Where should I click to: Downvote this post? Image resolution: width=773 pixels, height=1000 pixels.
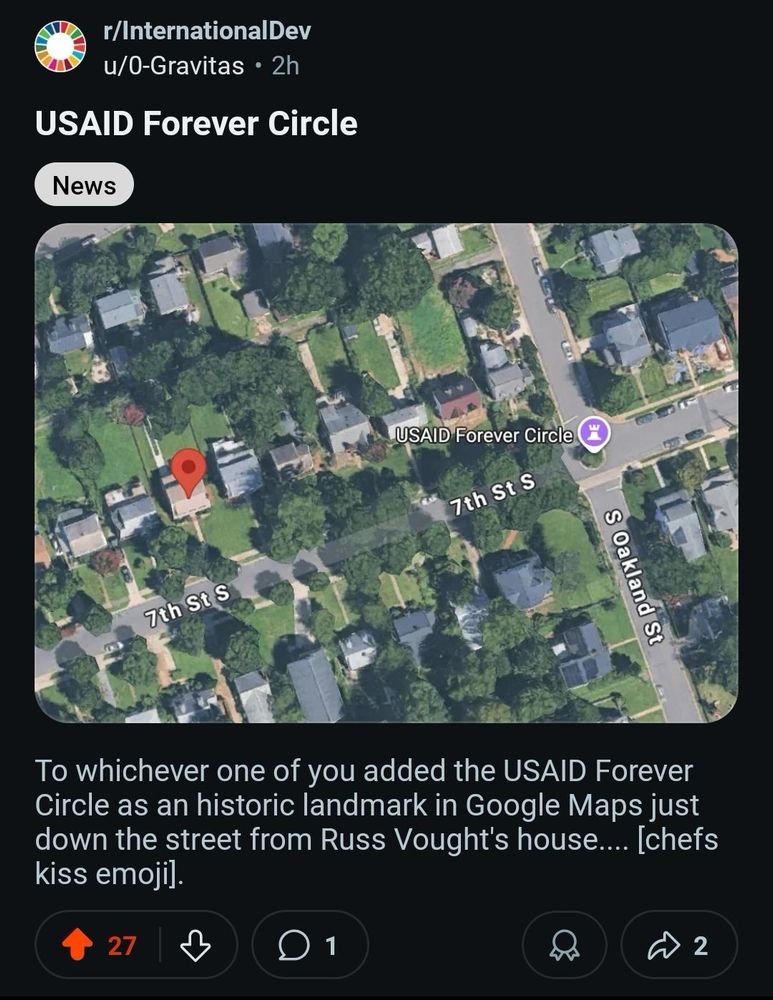(x=195, y=945)
